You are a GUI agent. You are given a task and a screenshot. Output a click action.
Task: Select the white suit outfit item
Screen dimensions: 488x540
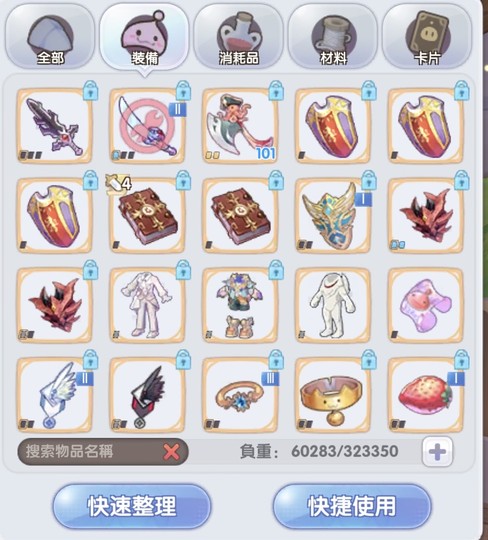[x=147, y=305]
